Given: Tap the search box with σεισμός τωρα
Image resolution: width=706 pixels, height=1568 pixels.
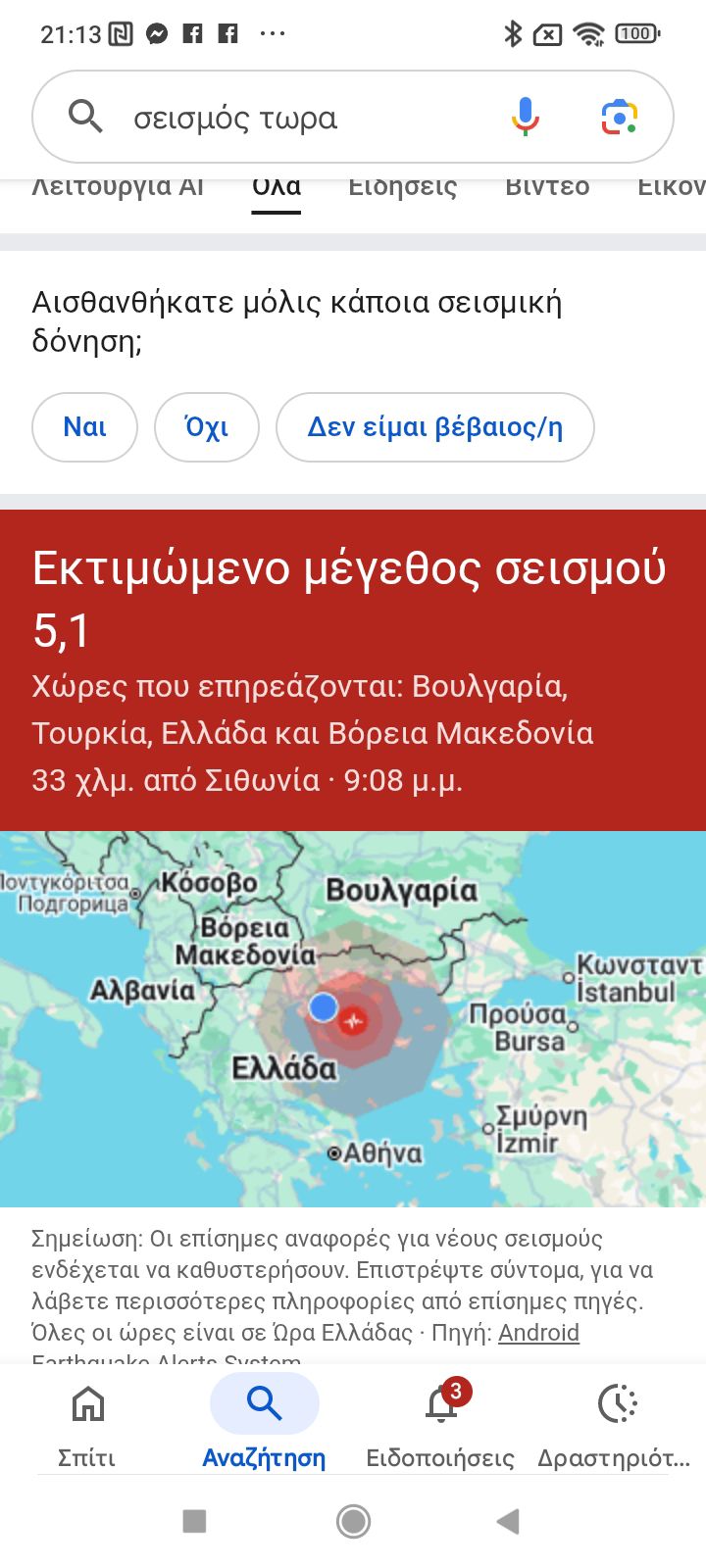Looking at the screenshot, I should pyautogui.click(x=294, y=118).
